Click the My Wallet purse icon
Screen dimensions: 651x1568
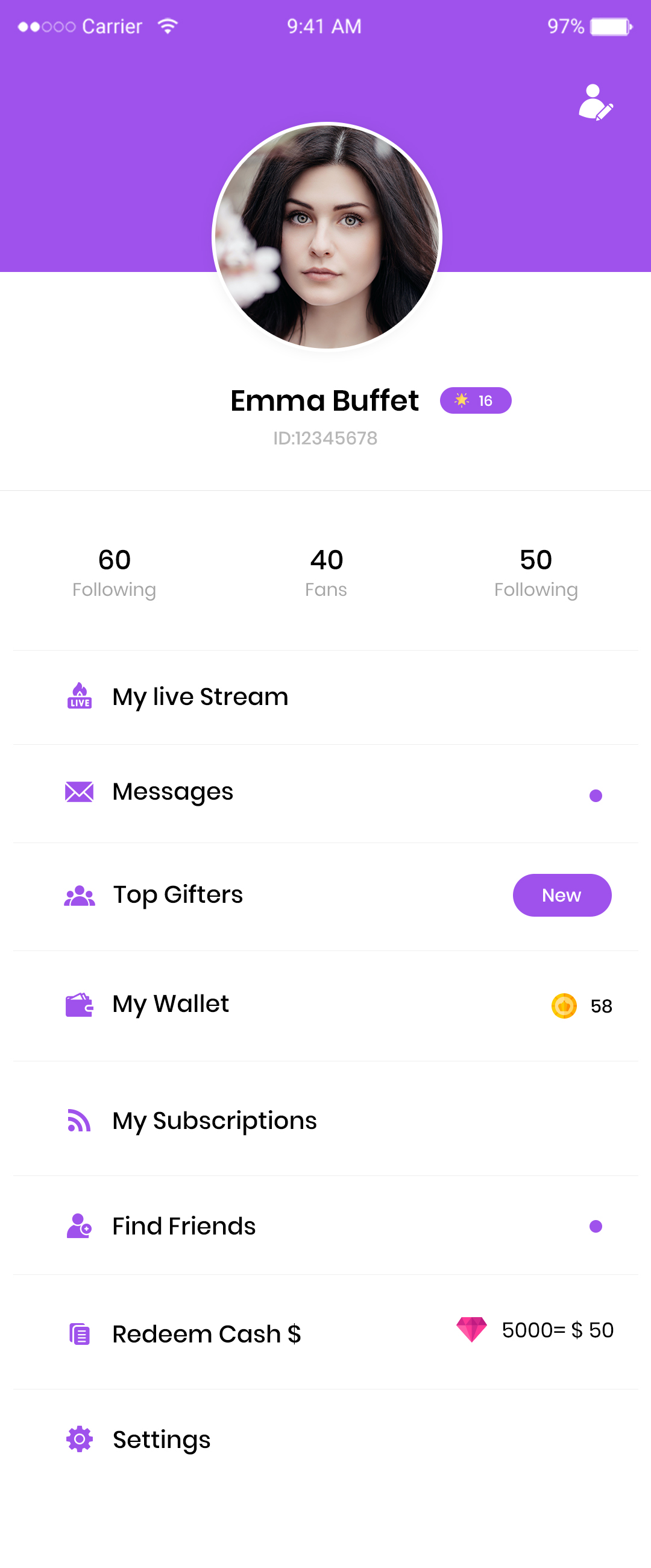point(78,1004)
